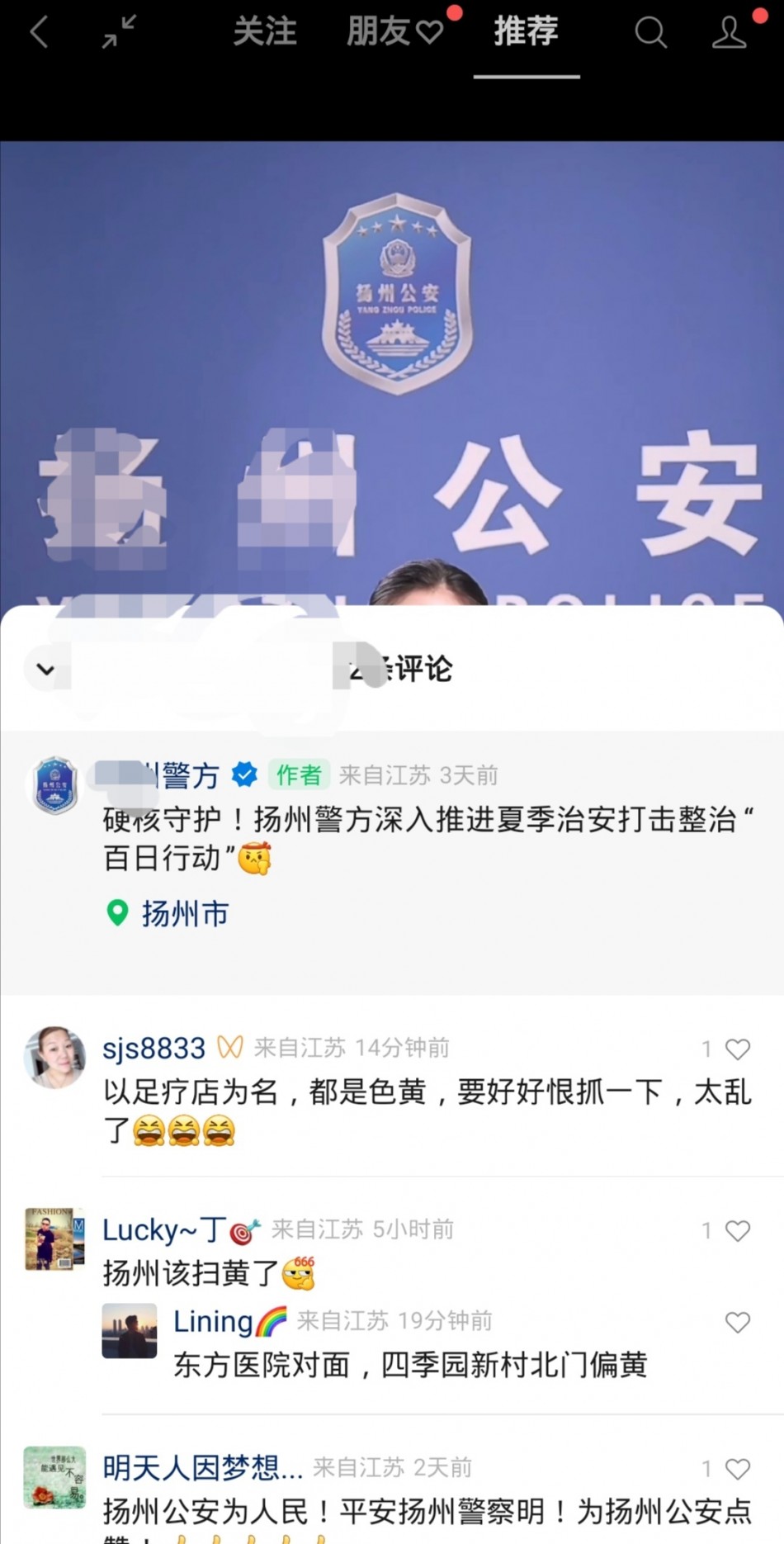Like the comment by sjs8833

pyautogui.click(x=737, y=1049)
